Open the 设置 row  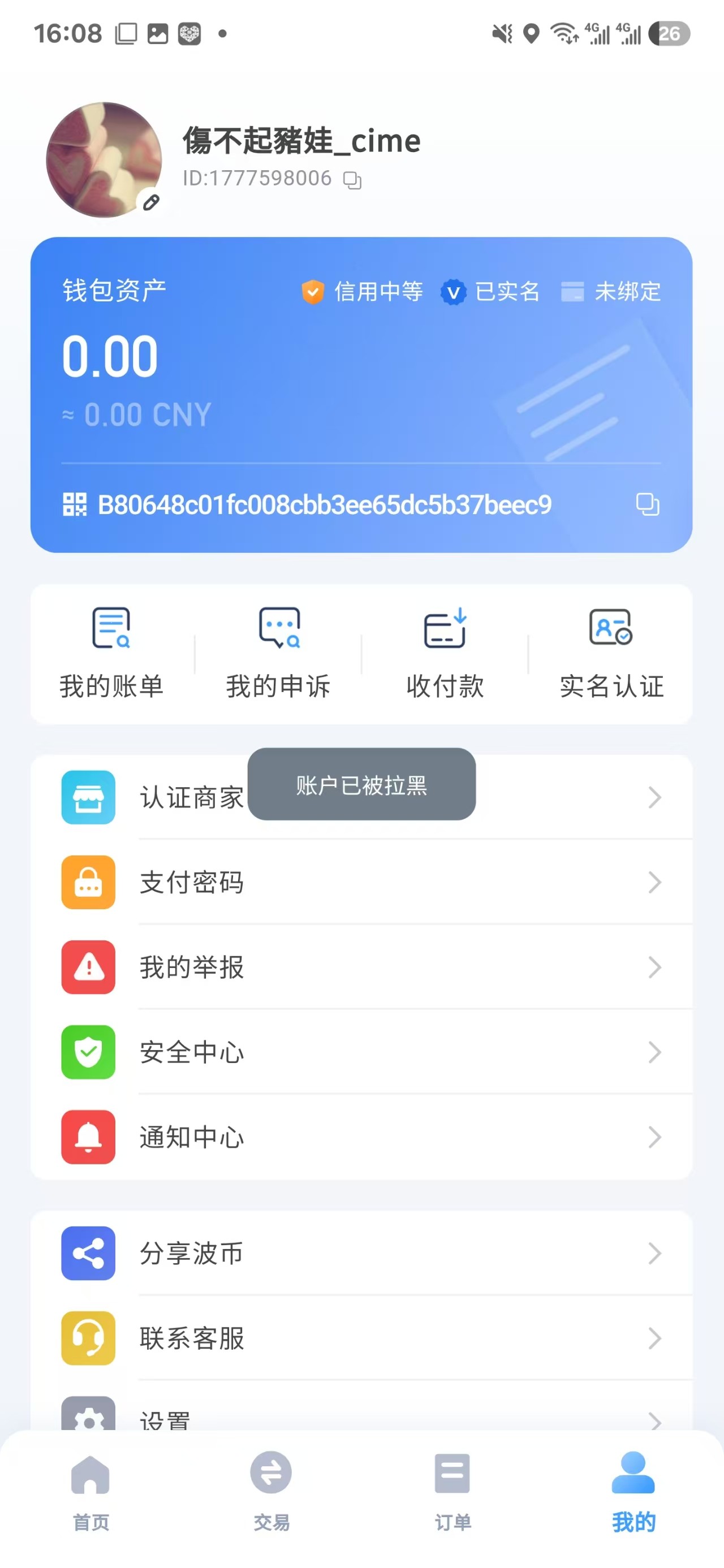click(x=360, y=1418)
